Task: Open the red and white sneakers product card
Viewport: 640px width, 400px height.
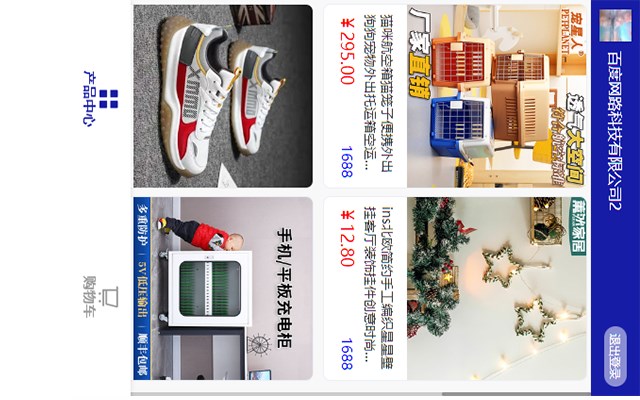Action: click(x=222, y=95)
